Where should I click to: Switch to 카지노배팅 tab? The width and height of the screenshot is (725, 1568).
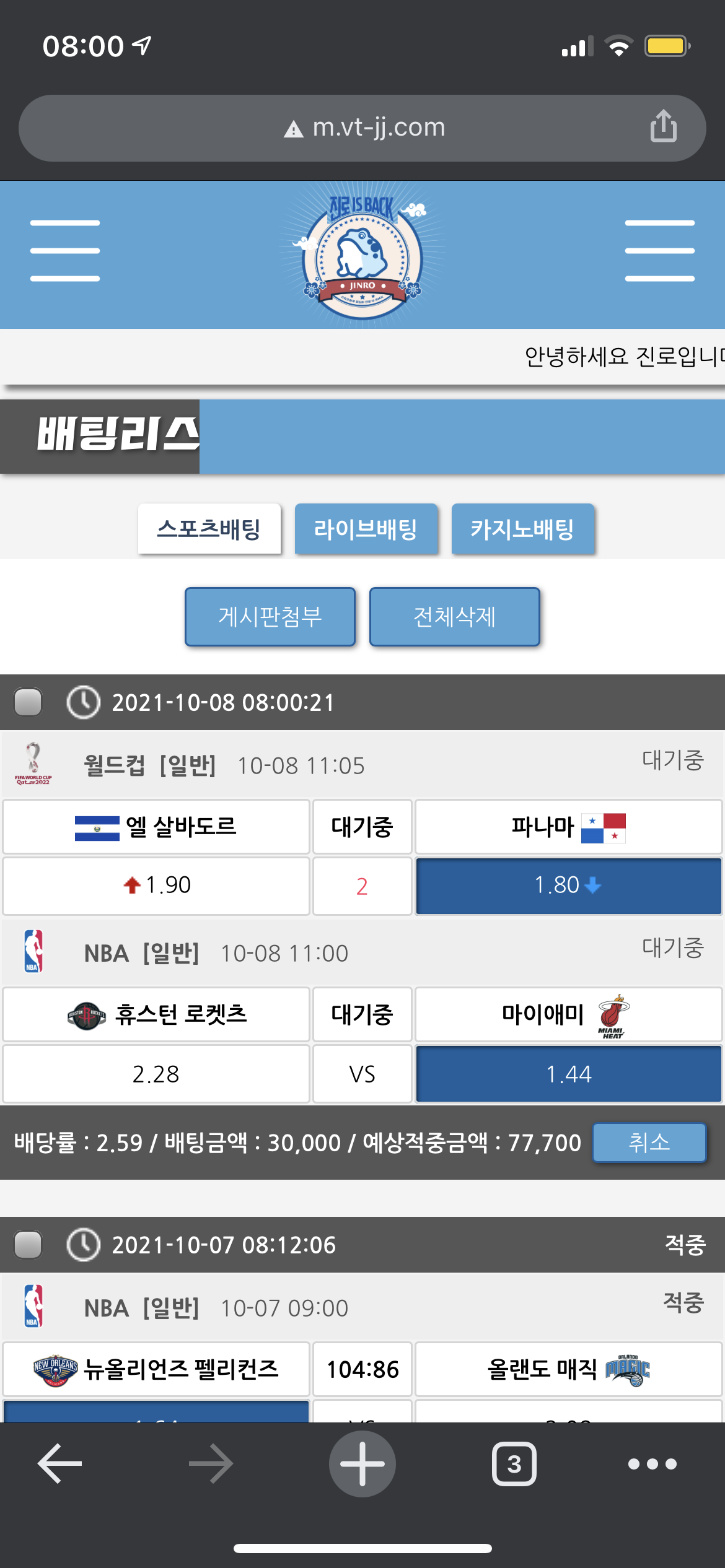coord(522,529)
